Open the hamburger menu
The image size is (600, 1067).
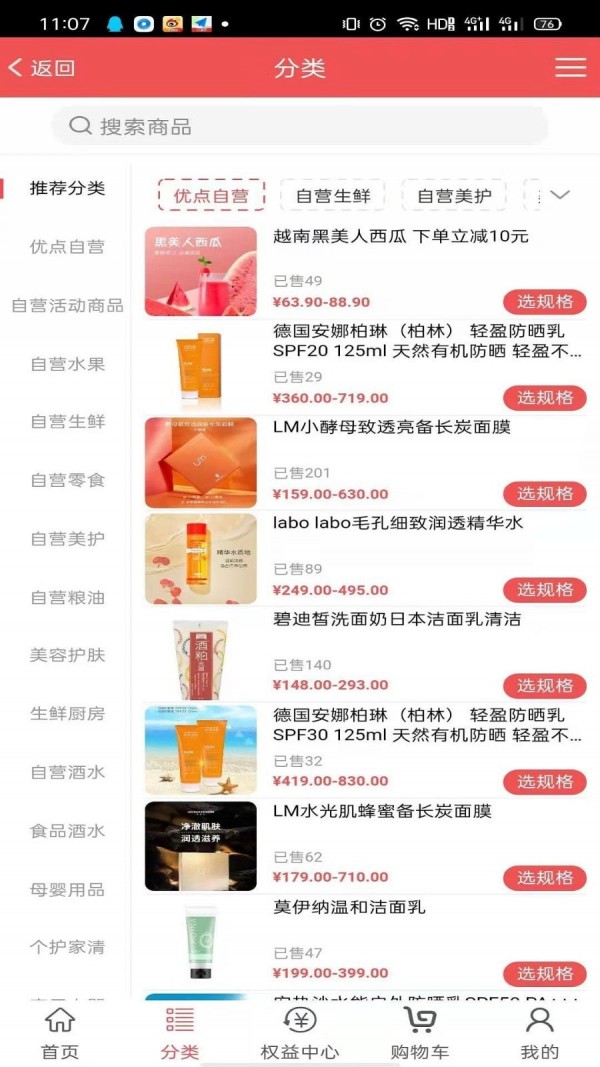pyautogui.click(x=570, y=67)
